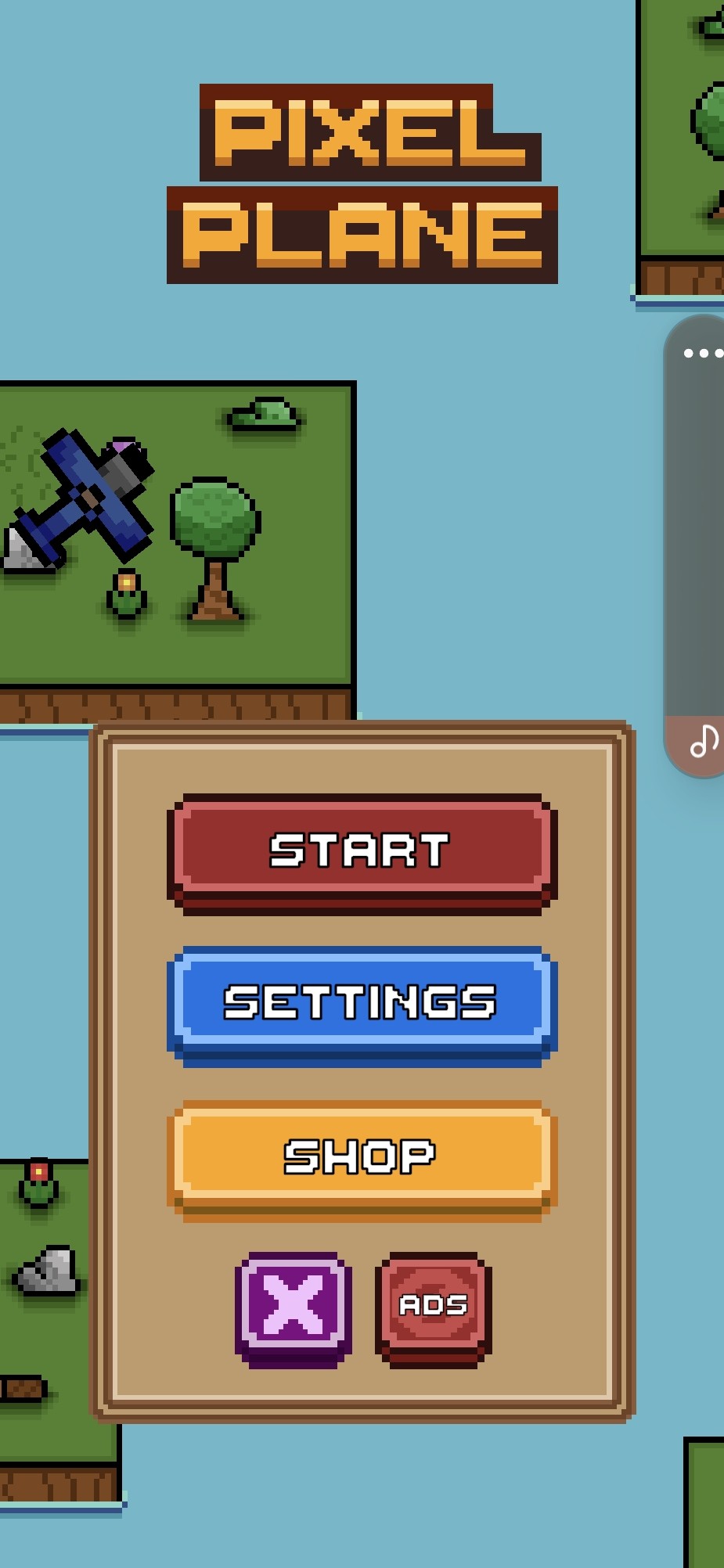Viewport: 724px width, 1568px height.
Task: Go to the SHOP
Action: 362,1160
